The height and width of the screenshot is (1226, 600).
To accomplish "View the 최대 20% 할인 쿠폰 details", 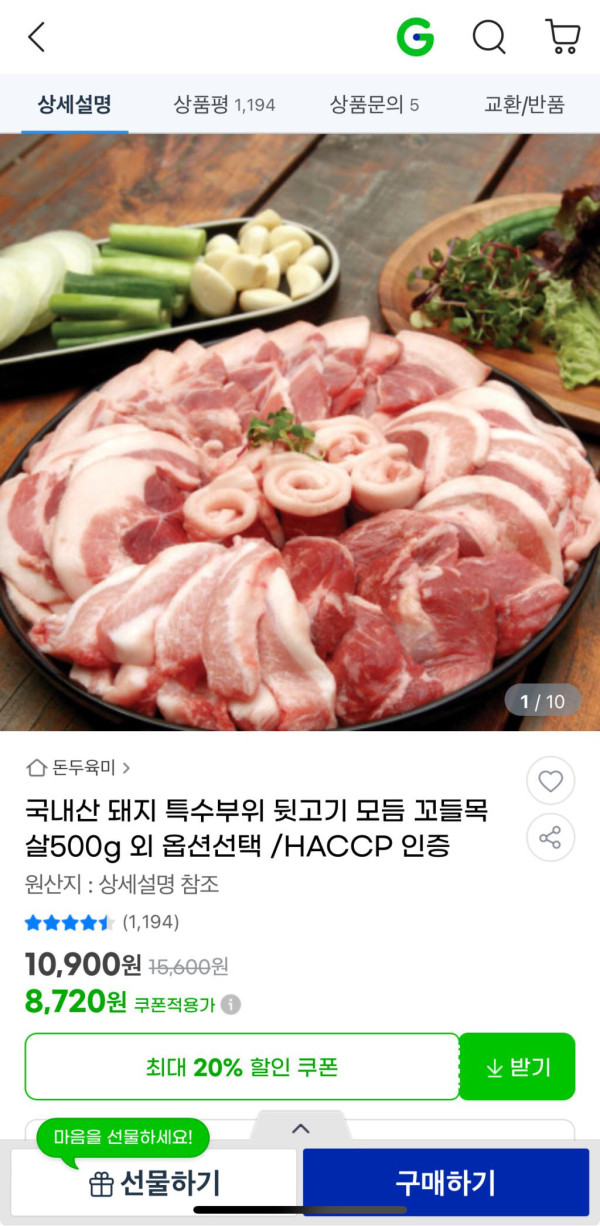I will [242, 1067].
